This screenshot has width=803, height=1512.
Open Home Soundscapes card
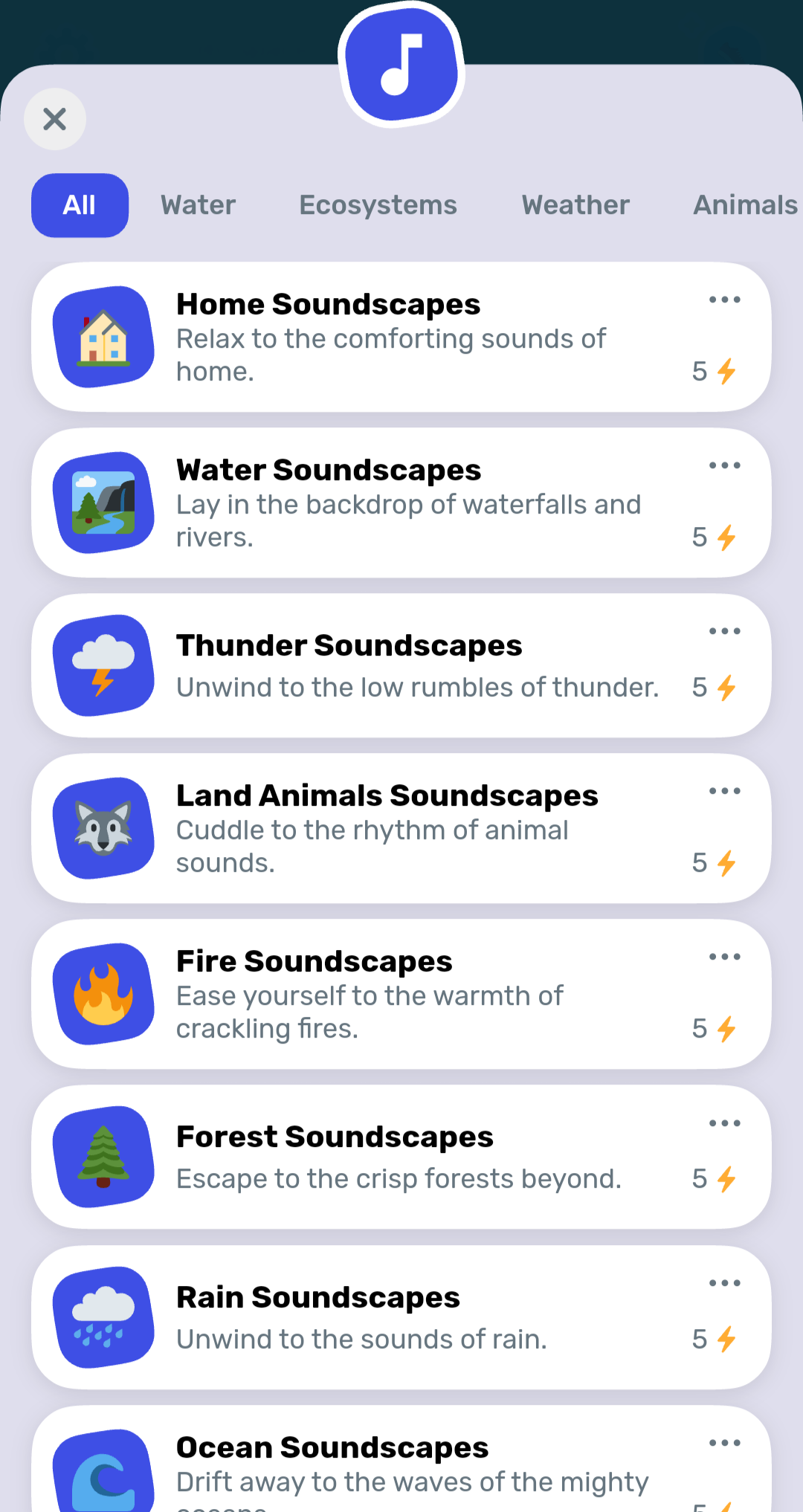[401, 337]
